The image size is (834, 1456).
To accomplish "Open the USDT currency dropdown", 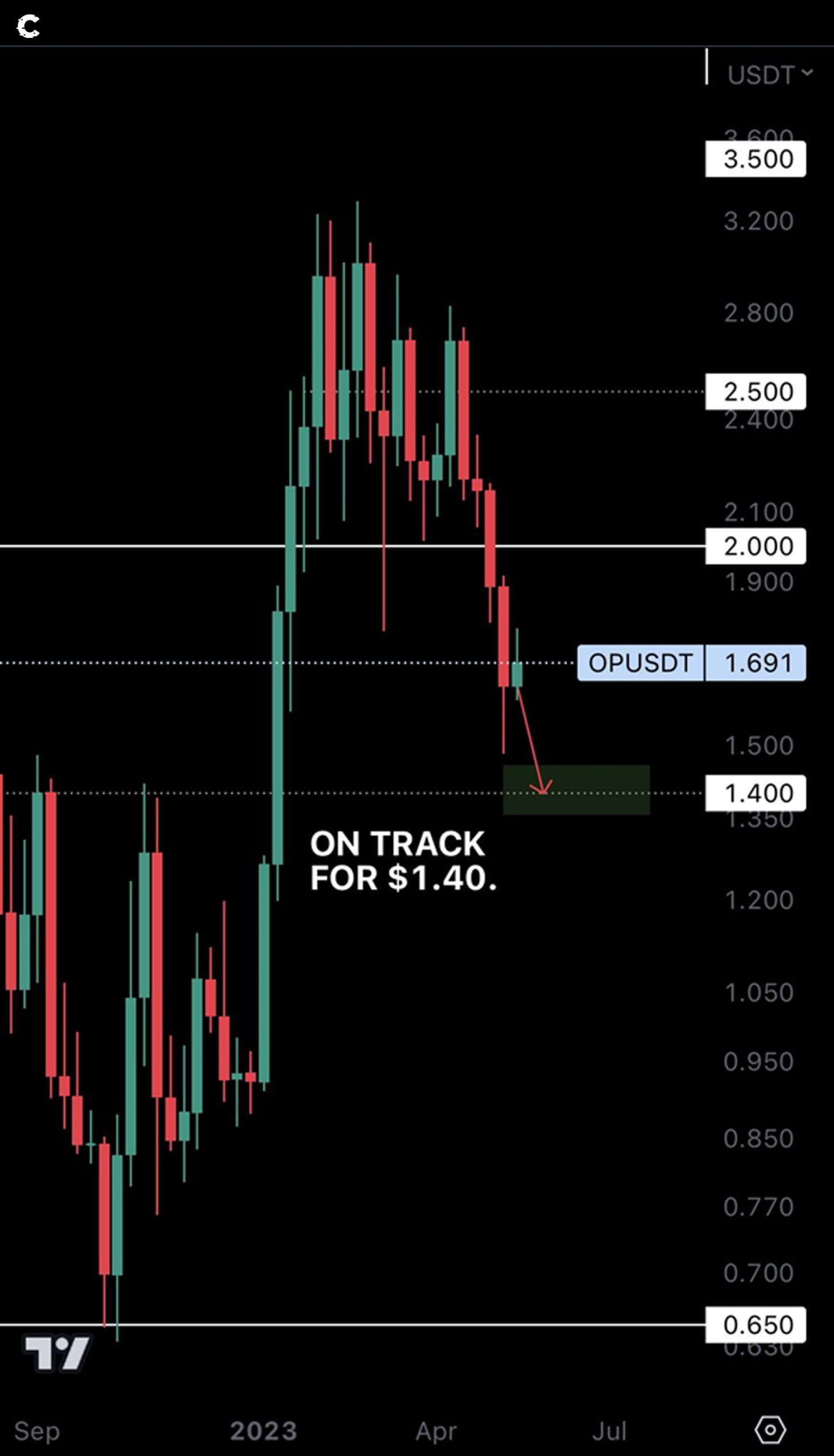I will pyautogui.click(x=769, y=75).
